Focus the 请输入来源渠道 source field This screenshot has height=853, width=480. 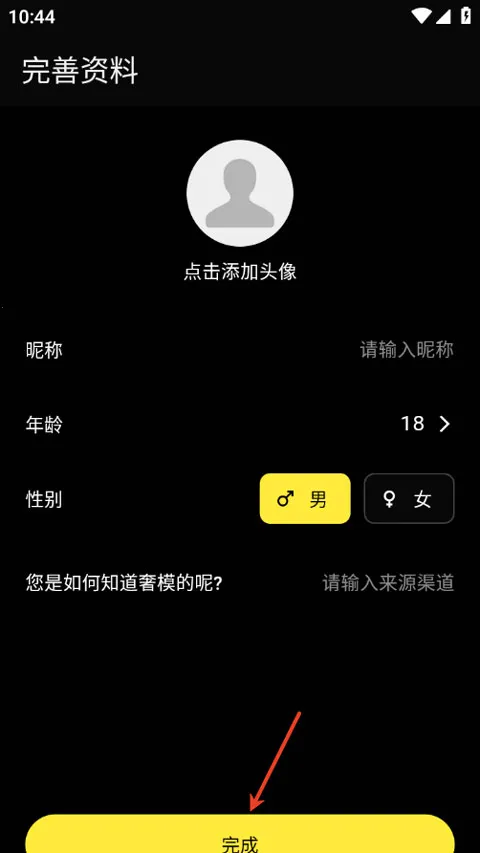click(x=388, y=583)
